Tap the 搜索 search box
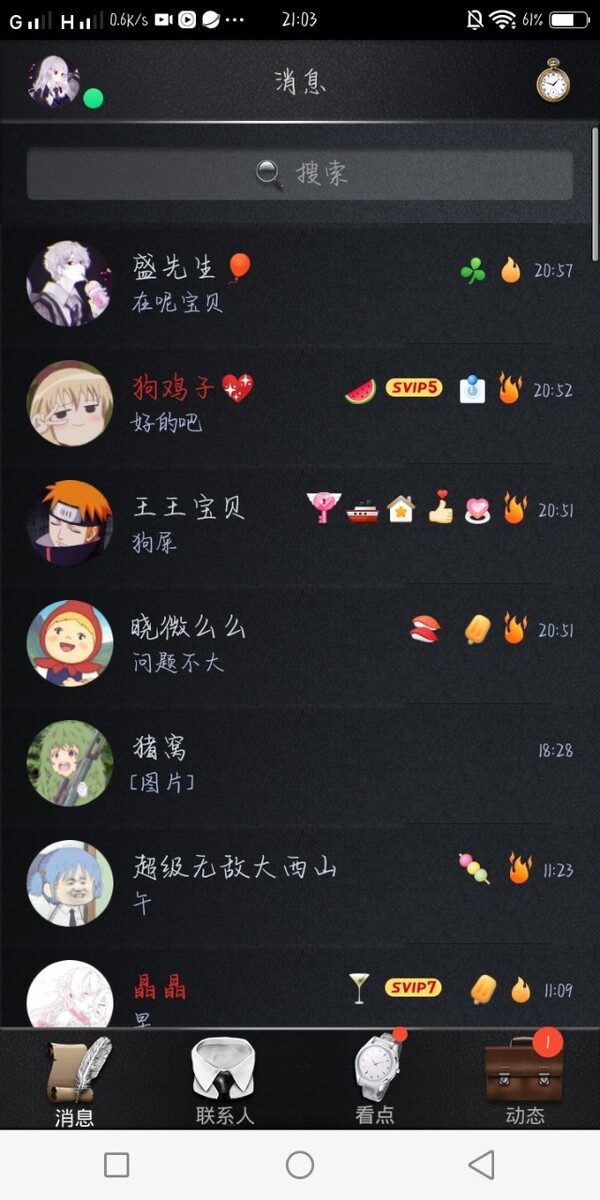This screenshot has height=1200, width=600. coord(300,174)
